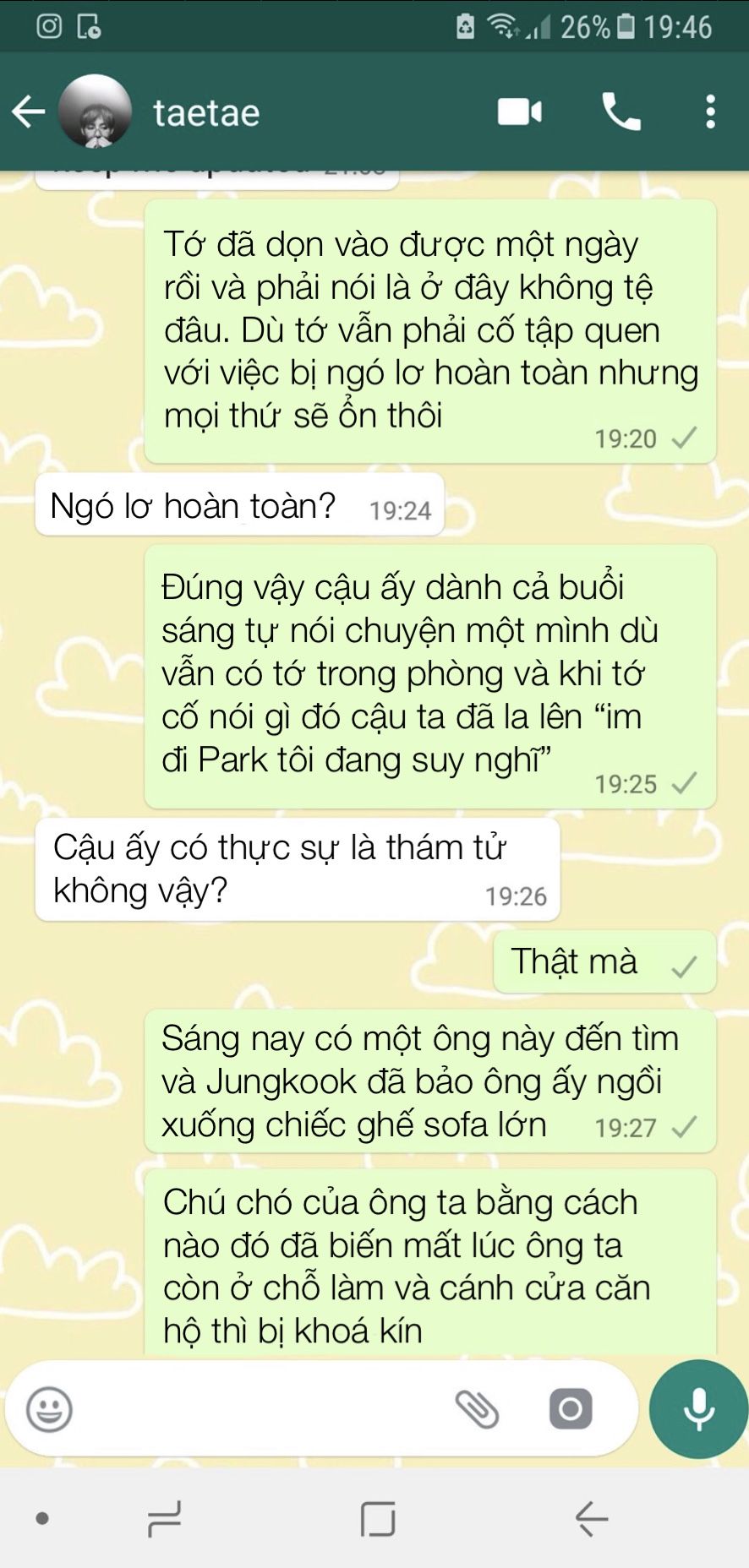Attach a file with the paperclip
This screenshot has width=749, height=1568.
(477, 1408)
